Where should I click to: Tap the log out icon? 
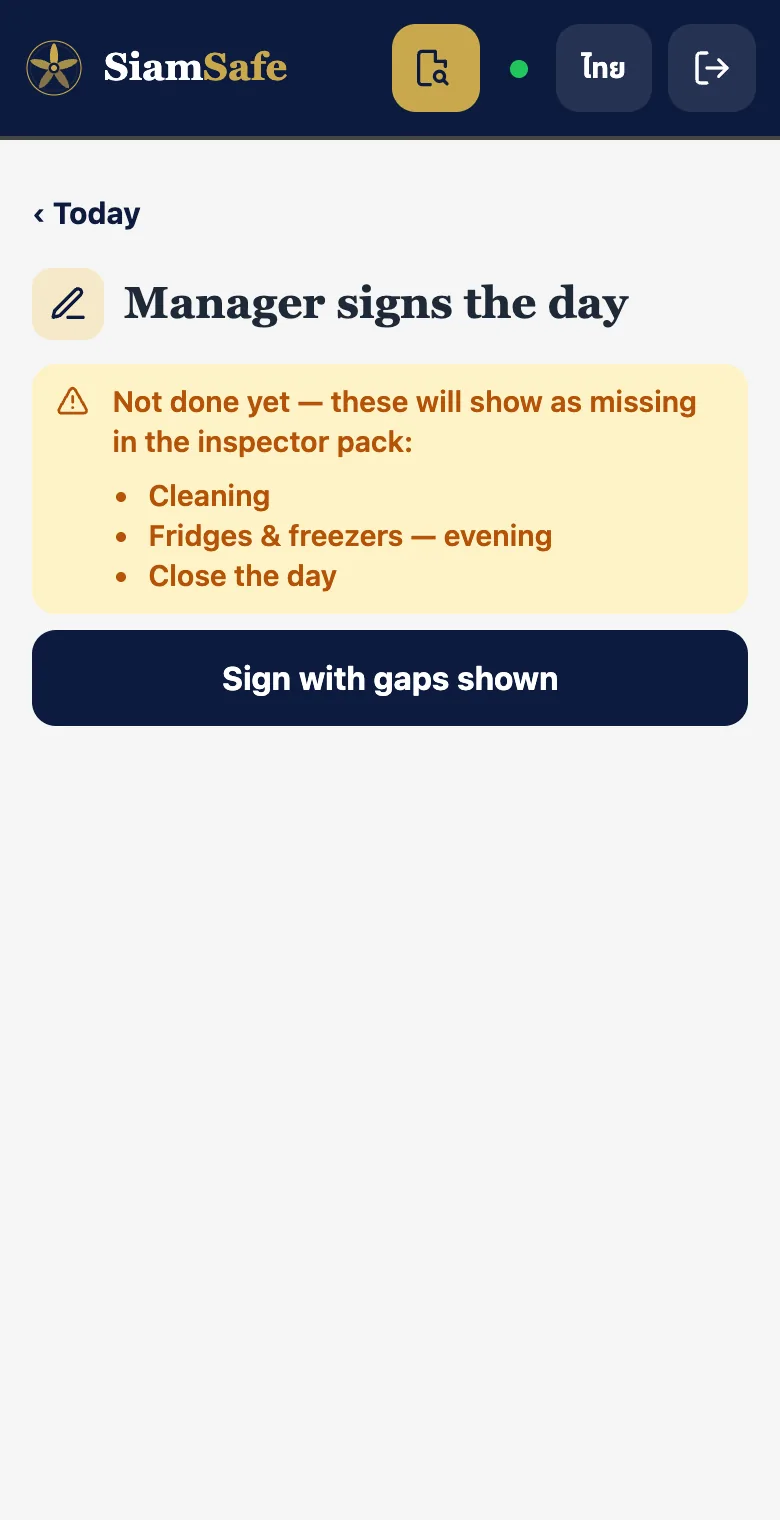(711, 68)
